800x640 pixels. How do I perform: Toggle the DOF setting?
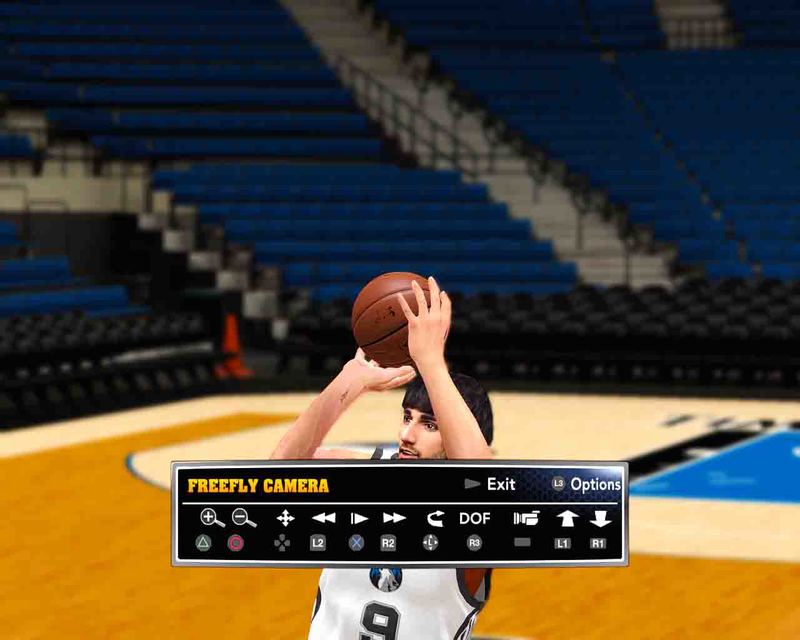pos(475,518)
